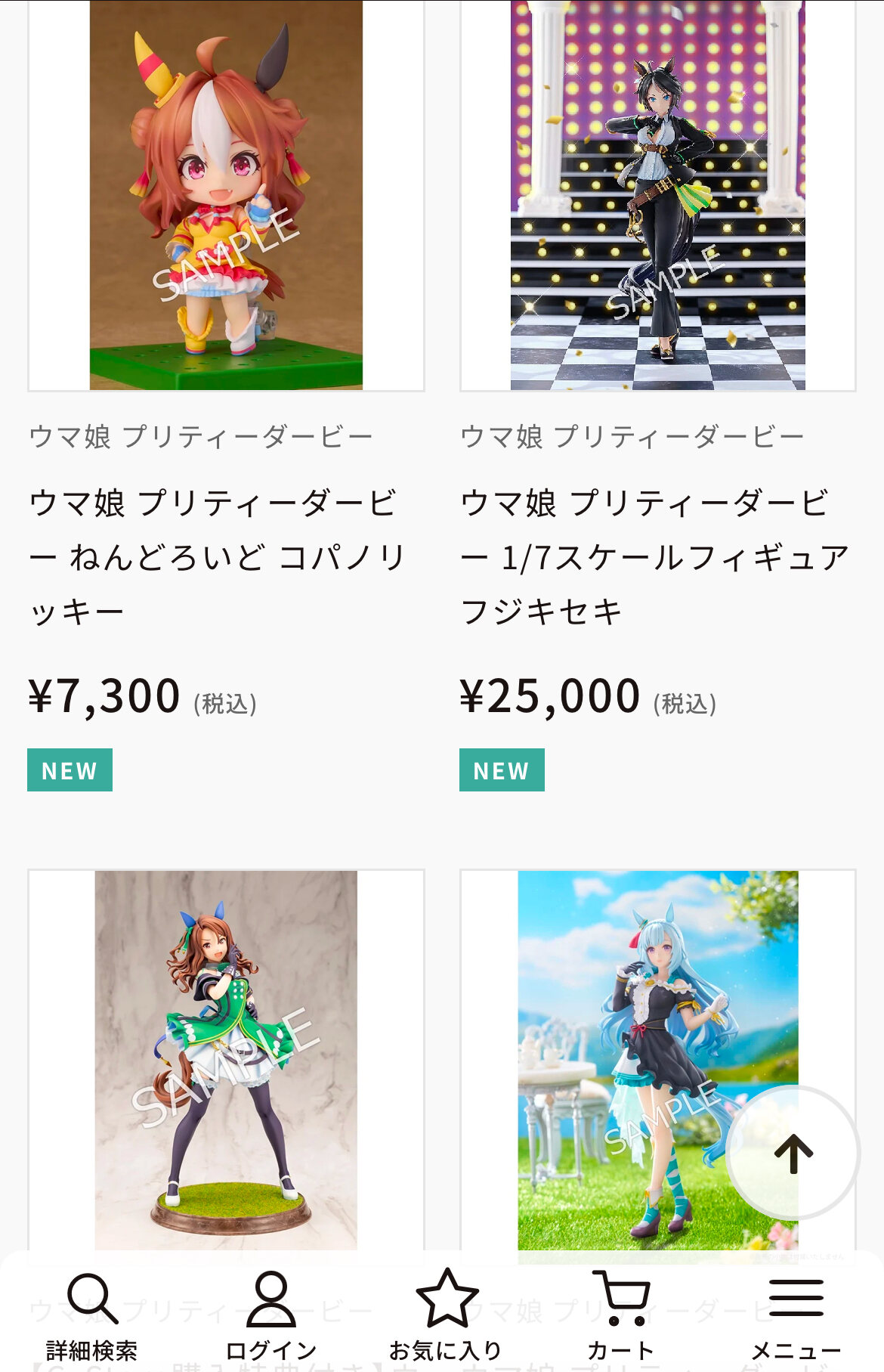
Task: Tap the back-to-top arrow button
Action: point(793,1153)
